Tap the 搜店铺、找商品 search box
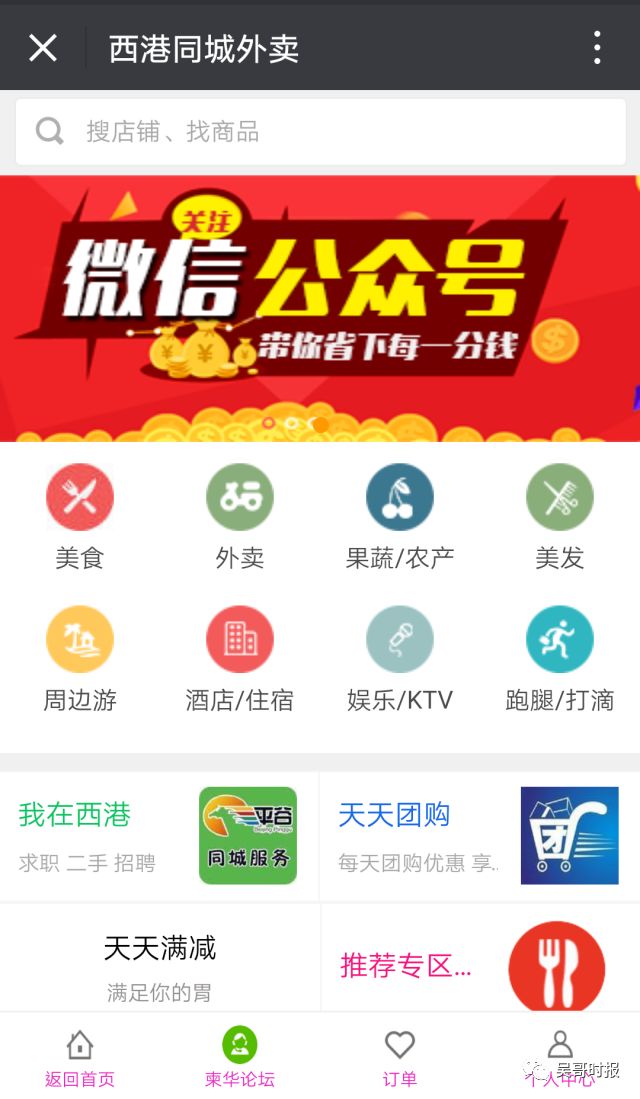The image size is (640, 1099). click(320, 132)
